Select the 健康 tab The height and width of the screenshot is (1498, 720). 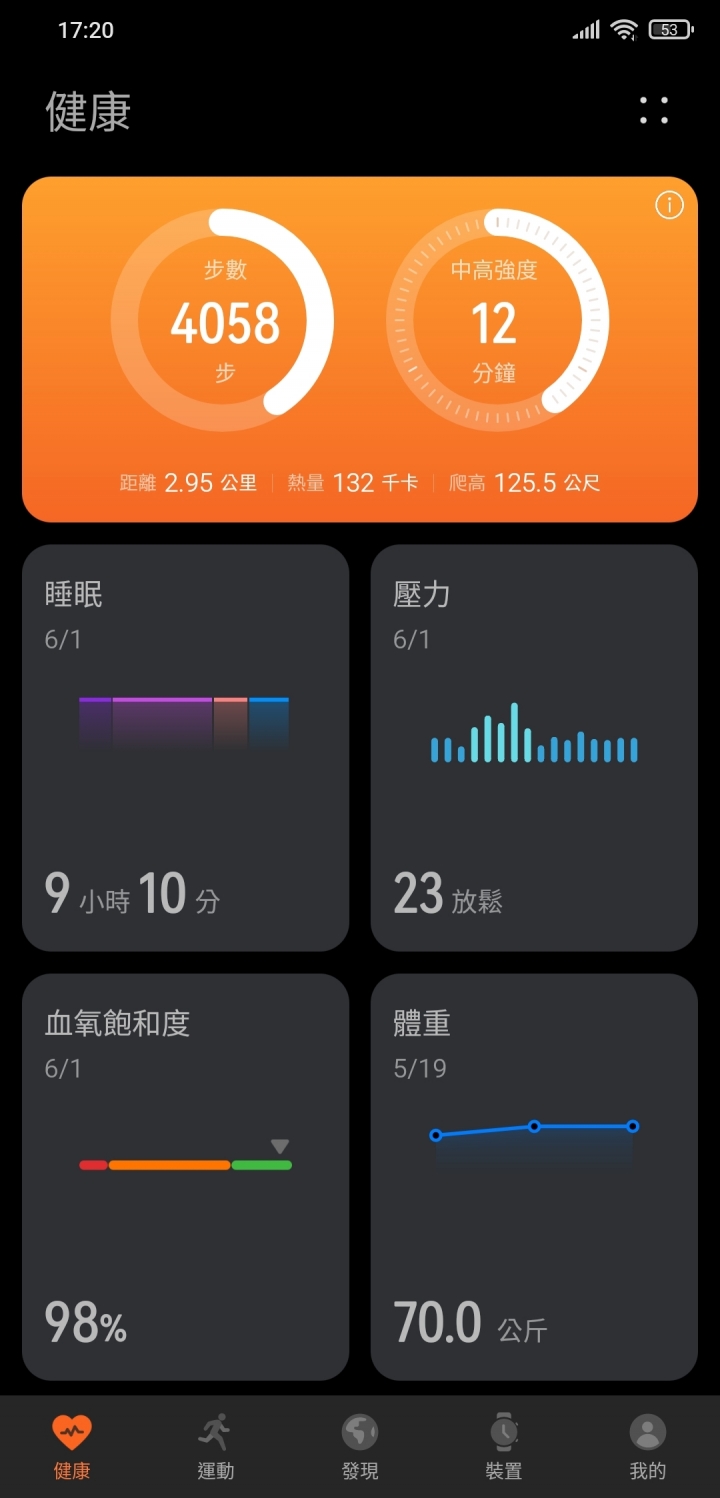(72, 1447)
